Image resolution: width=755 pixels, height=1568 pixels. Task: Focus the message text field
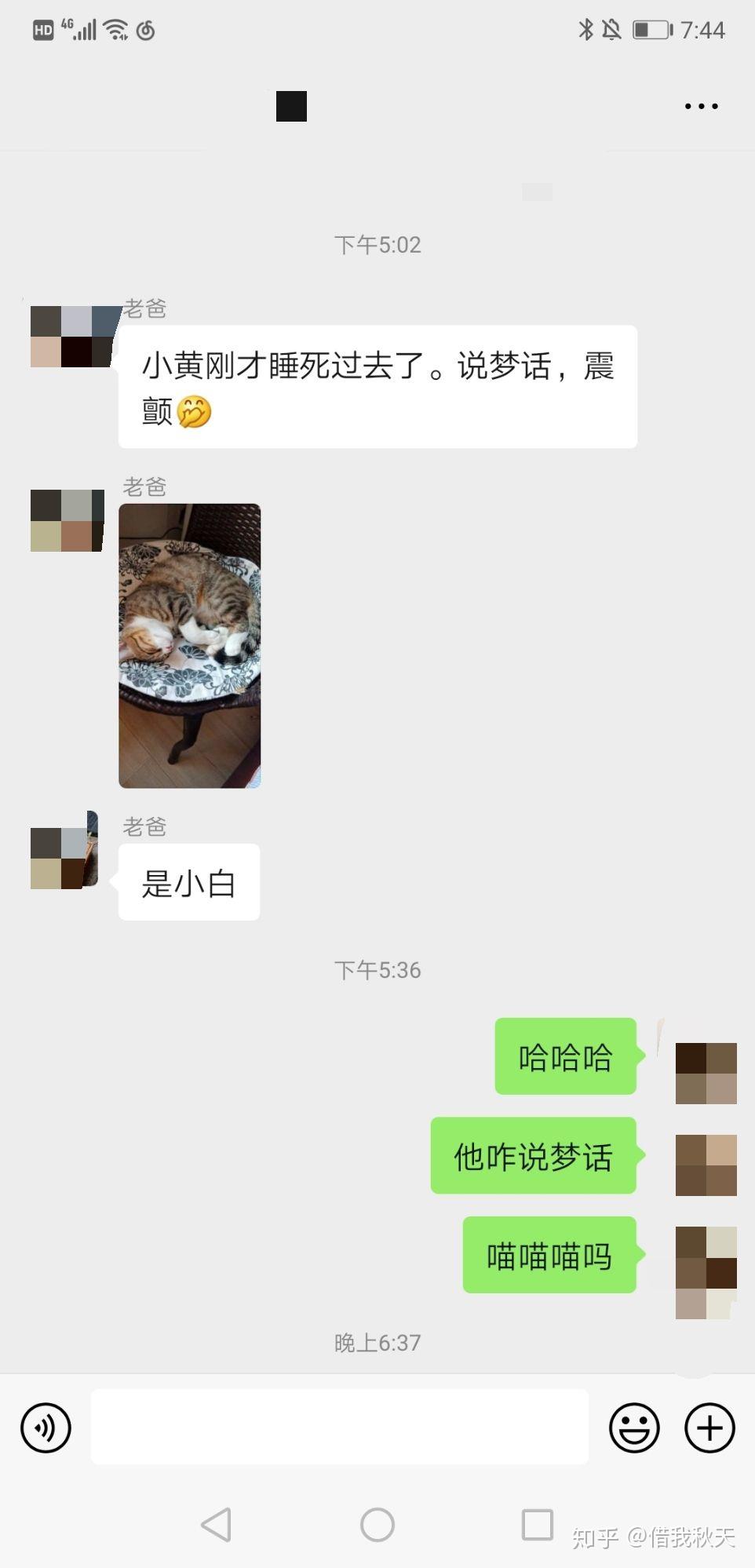[x=339, y=1426]
